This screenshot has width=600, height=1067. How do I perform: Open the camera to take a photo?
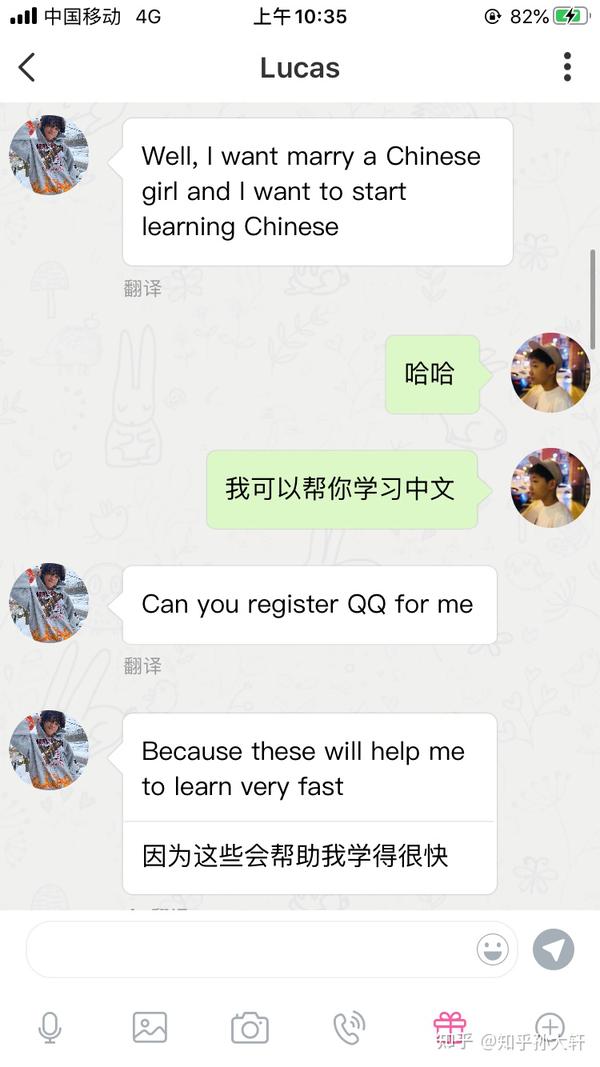[x=250, y=1027]
